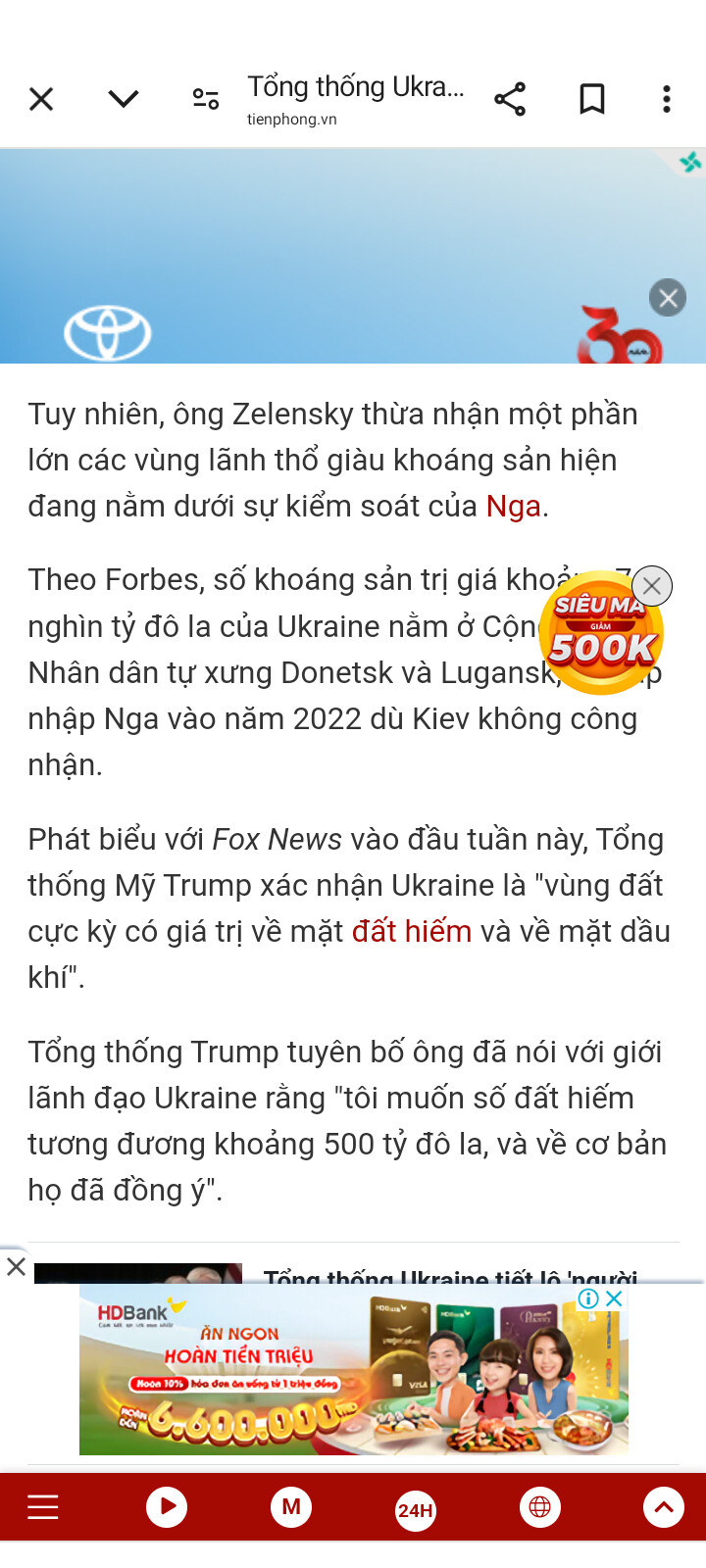Share this tienphong.vn article
This screenshot has height=1568, width=706.
pos(510,99)
